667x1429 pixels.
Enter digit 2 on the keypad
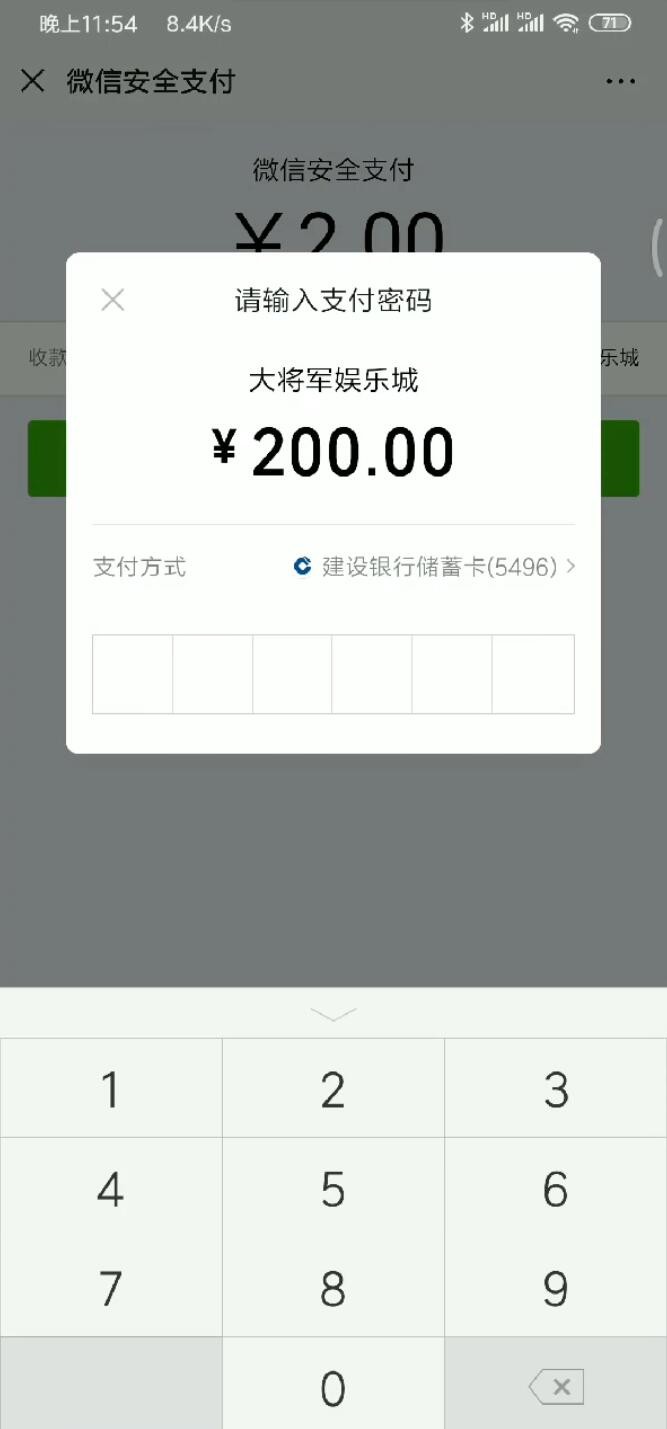(333, 1089)
